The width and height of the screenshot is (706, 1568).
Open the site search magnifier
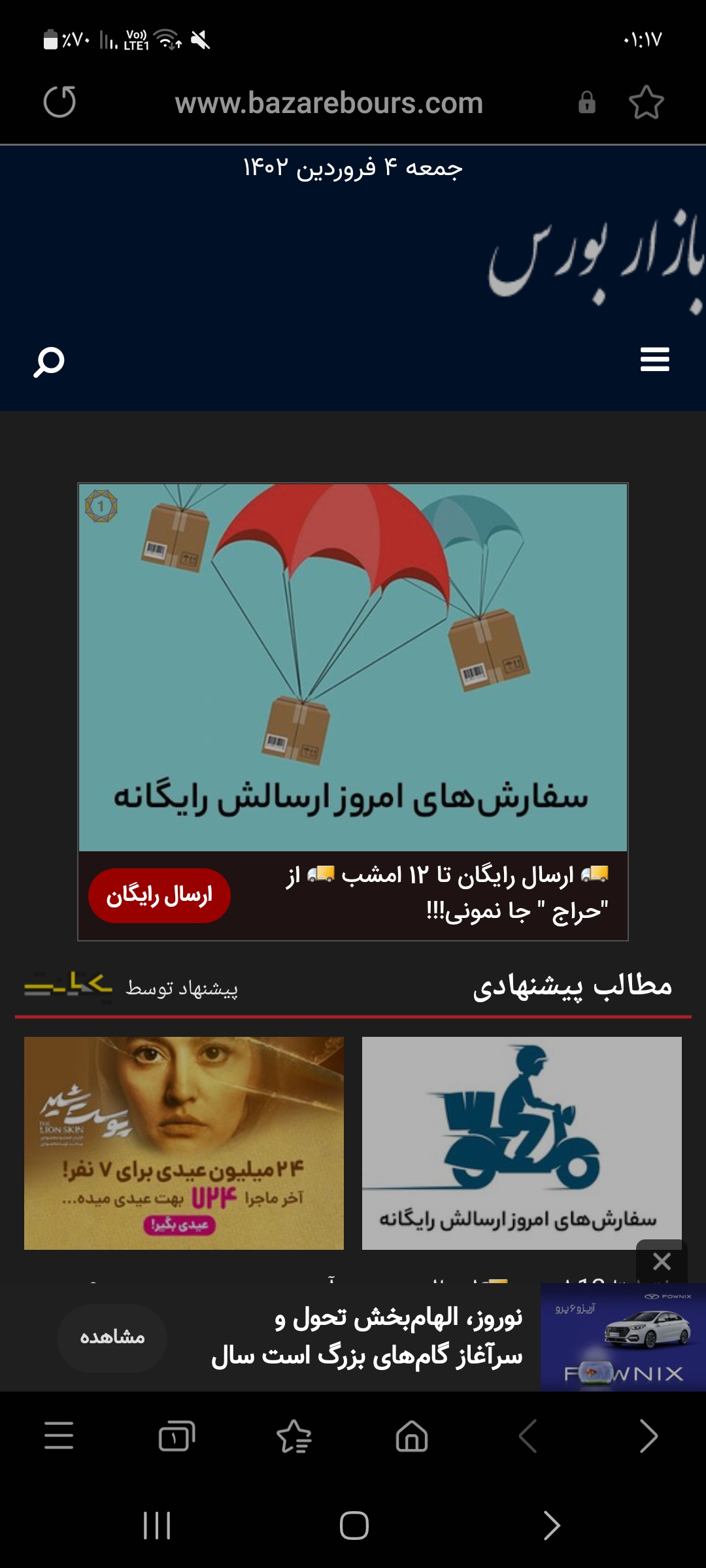(x=49, y=361)
